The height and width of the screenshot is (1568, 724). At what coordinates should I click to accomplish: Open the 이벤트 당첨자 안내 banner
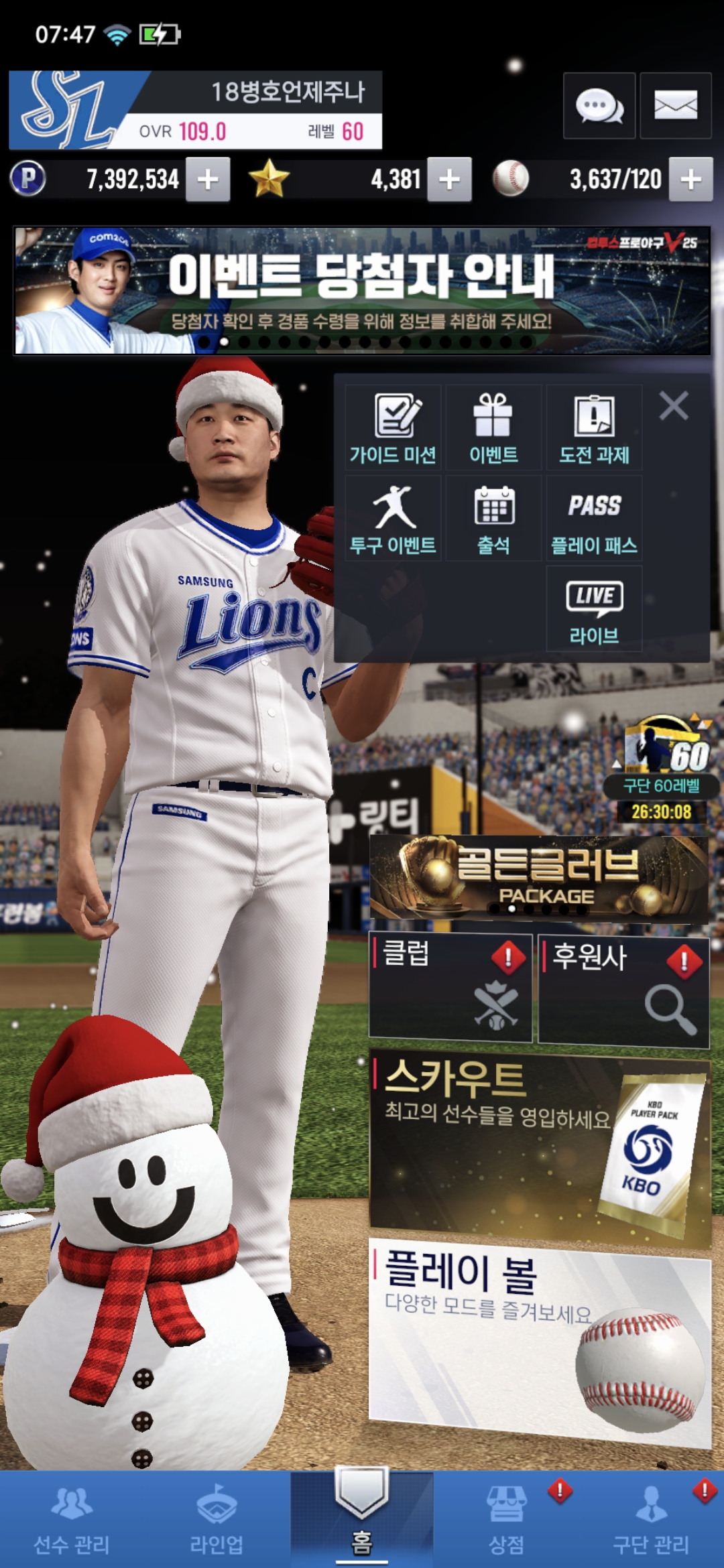[x=362, y=290]
